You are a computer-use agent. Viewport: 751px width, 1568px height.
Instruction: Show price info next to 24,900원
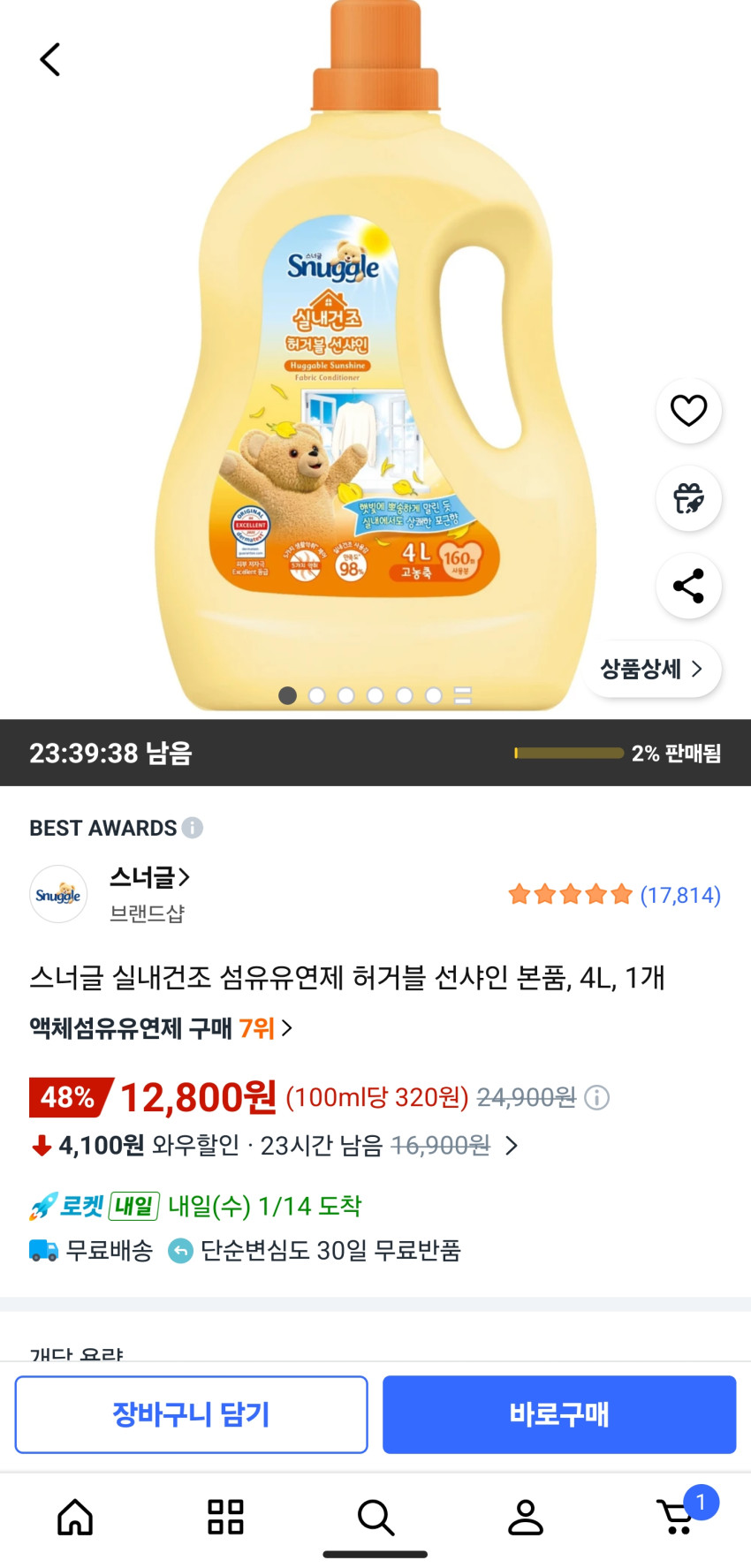tap(597, 1098)
